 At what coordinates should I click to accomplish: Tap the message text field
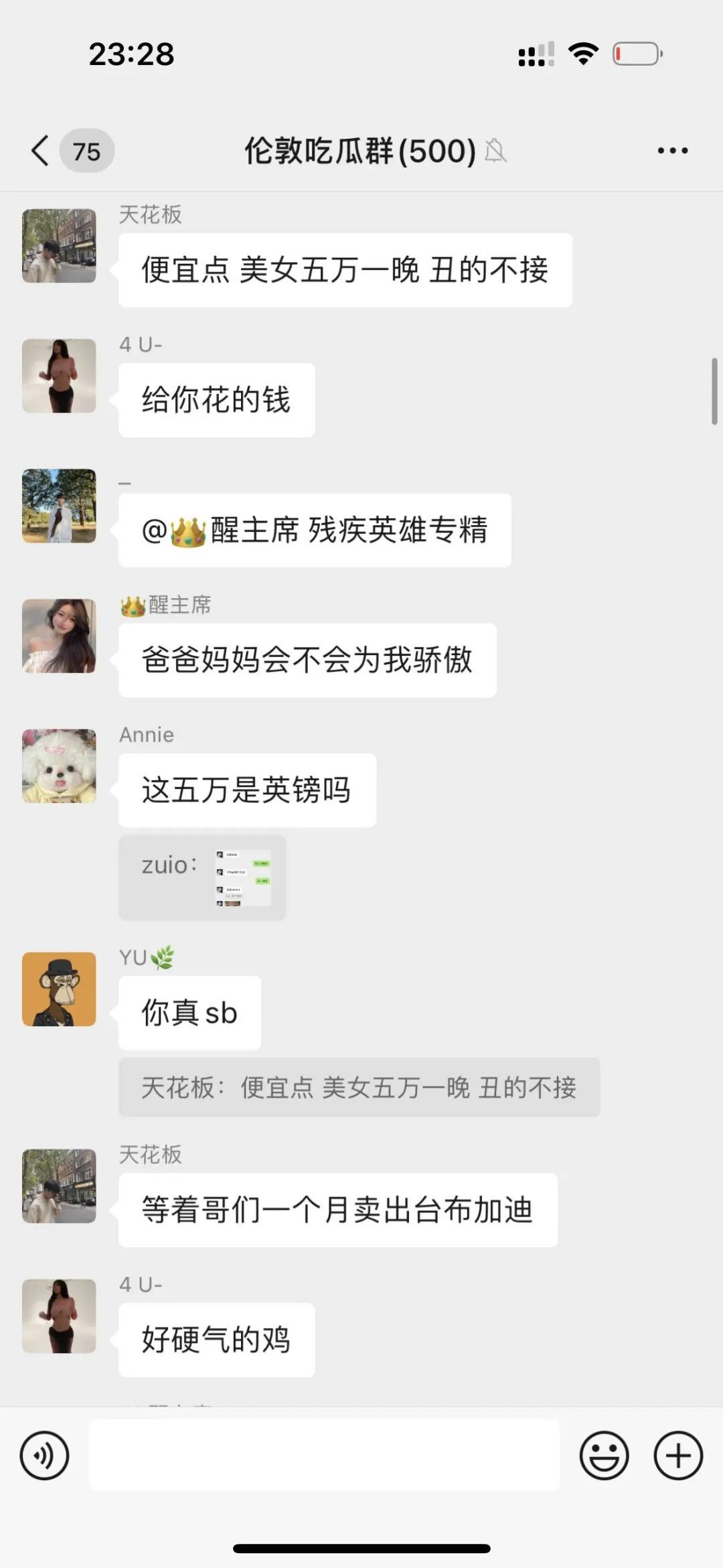324,1455
